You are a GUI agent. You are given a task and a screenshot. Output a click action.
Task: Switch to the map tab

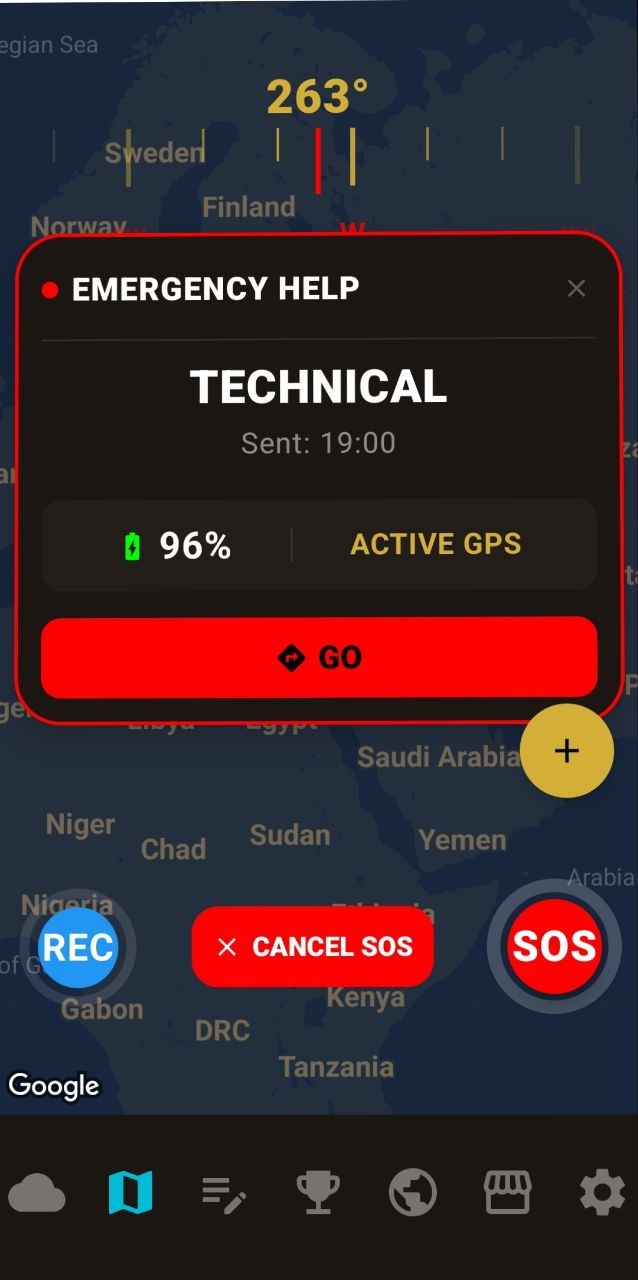(130, 1193)
